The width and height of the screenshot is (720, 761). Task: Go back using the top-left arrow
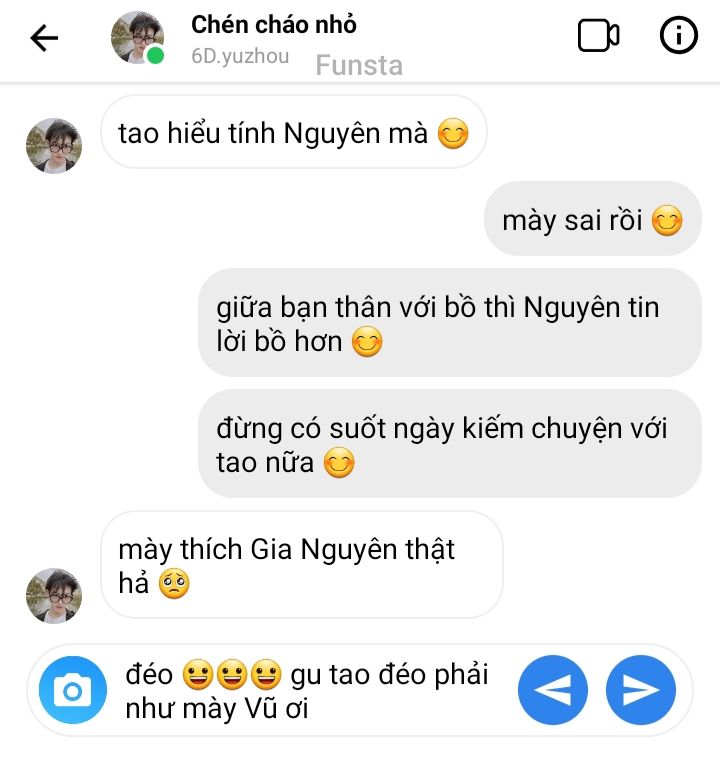(x=44, y=38)
